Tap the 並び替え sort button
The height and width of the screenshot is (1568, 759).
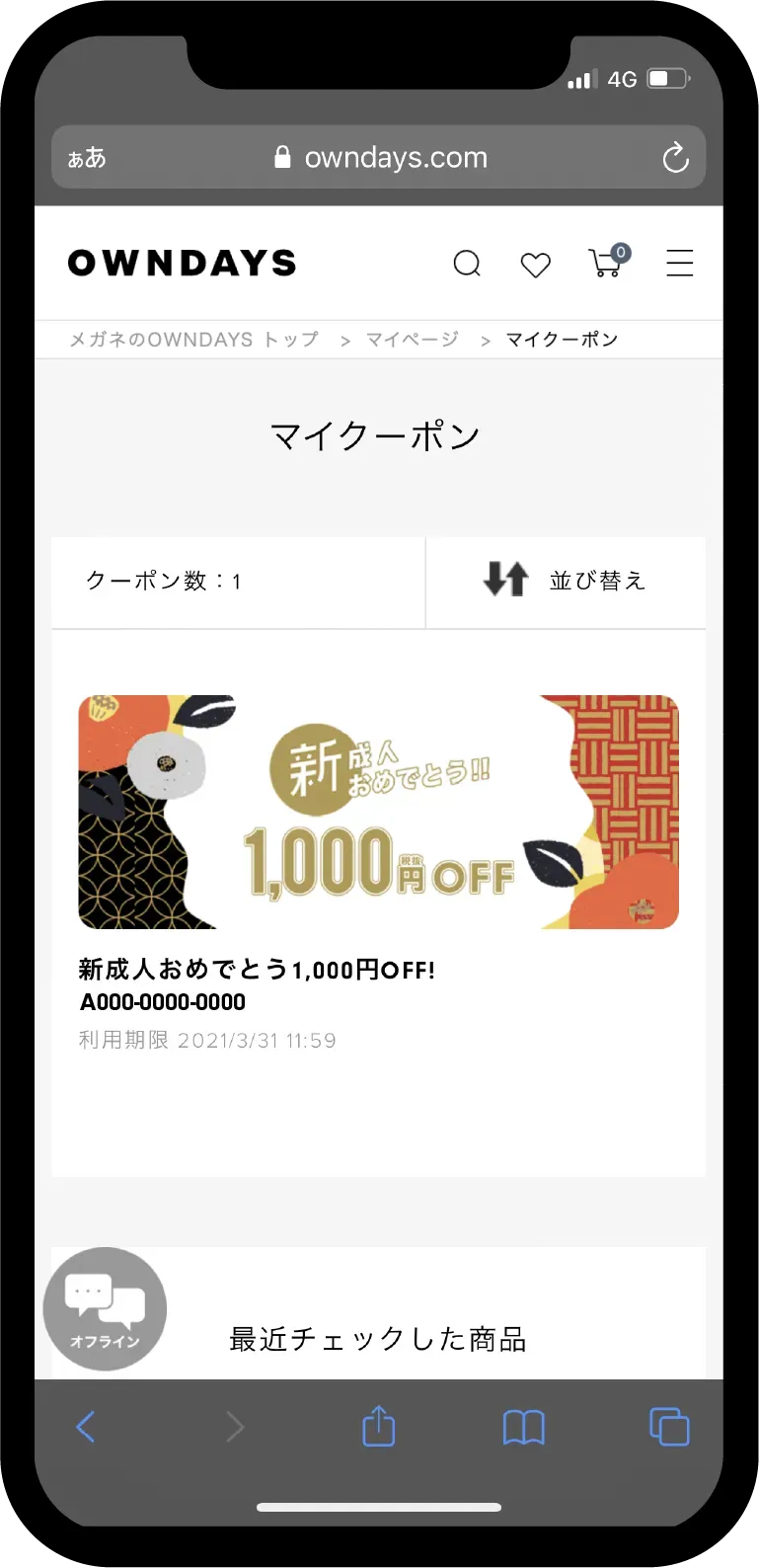[x=566, y=581]
